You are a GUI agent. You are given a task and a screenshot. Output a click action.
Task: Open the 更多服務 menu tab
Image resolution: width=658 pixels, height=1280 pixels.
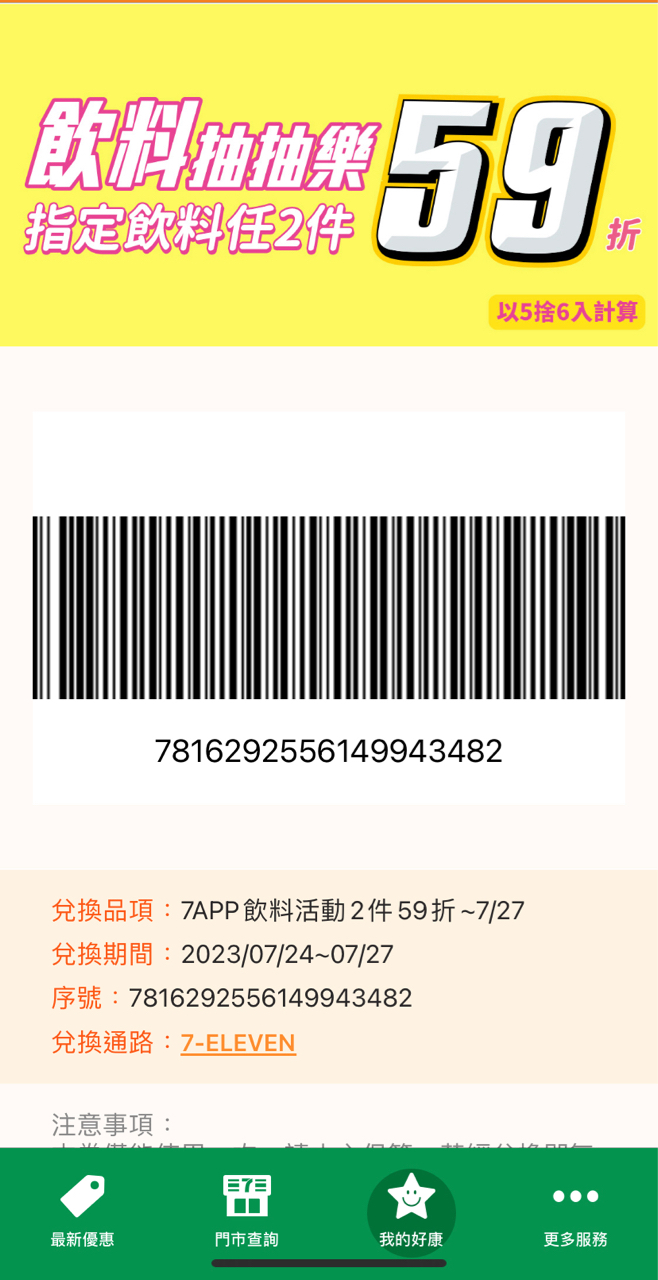click(x=575, y=1211)
